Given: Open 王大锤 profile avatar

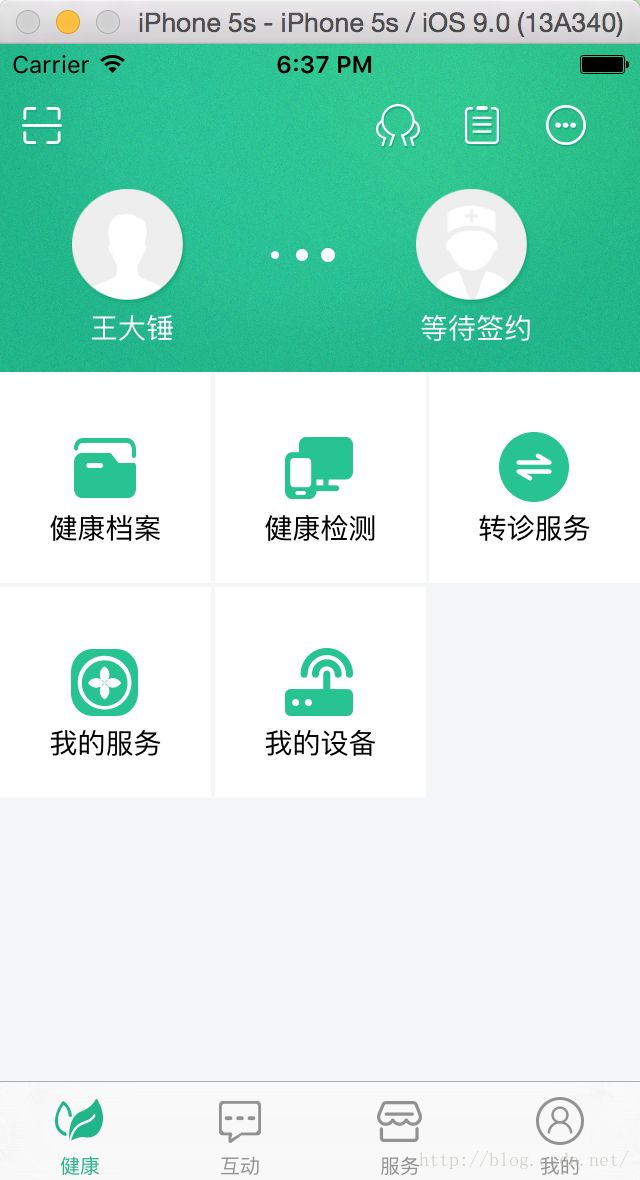Looking at the screenshot, I should click(127, 245).
